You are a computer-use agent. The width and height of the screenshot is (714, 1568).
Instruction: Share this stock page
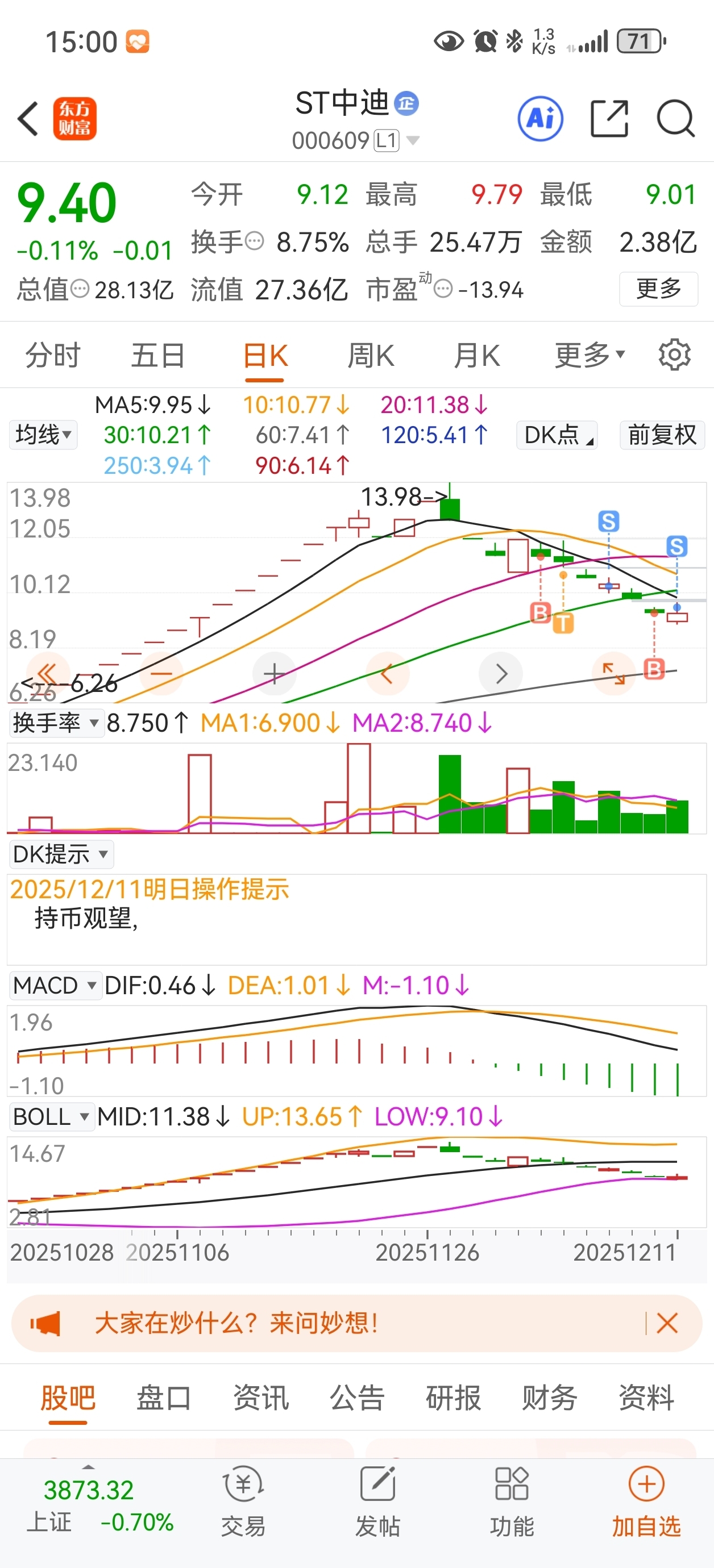tap(609, 118)
